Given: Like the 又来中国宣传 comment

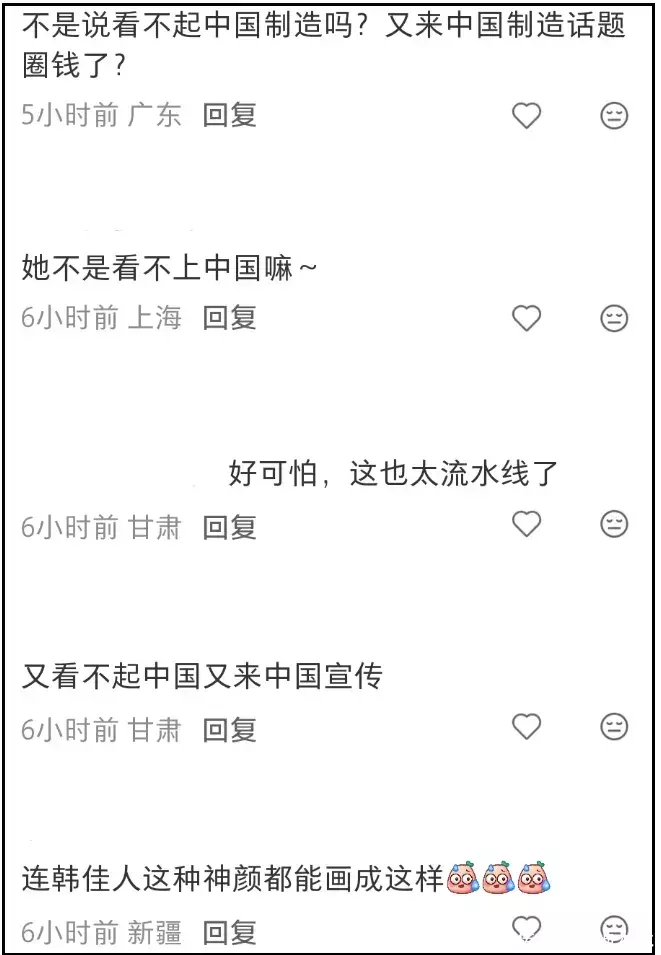Looking at the screenshot, I should (526, 727).
